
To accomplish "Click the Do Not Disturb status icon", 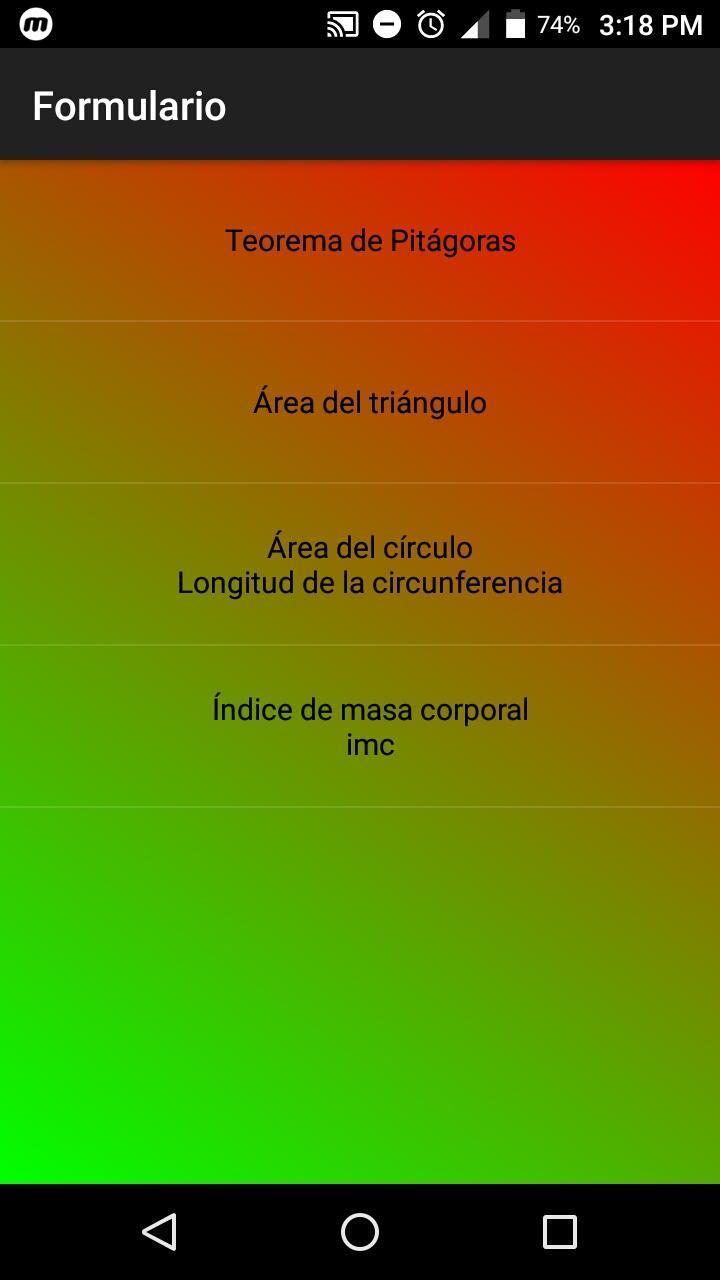I will (x=385, y=24).
